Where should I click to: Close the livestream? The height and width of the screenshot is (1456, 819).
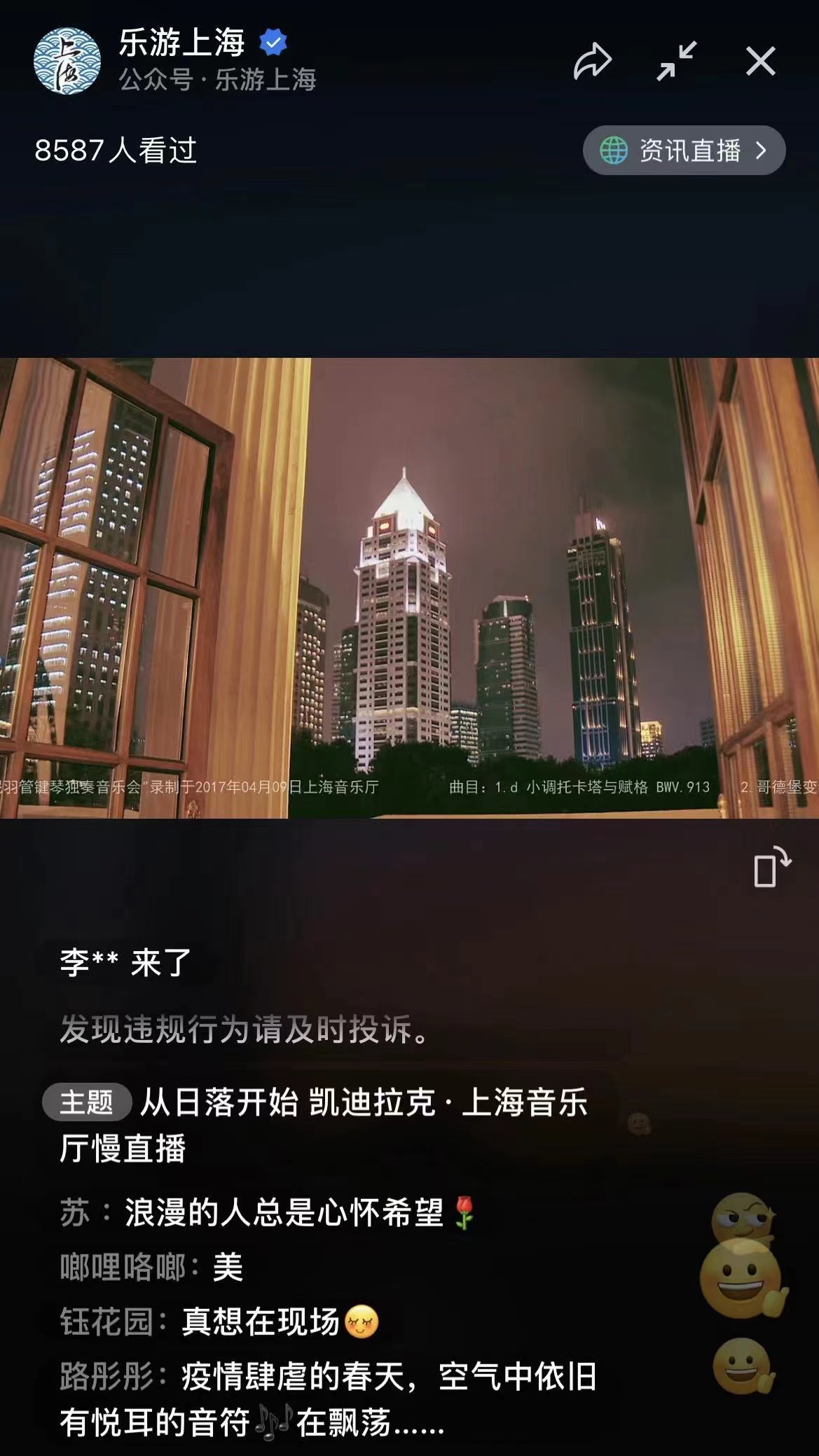click(x=760, y=62)
